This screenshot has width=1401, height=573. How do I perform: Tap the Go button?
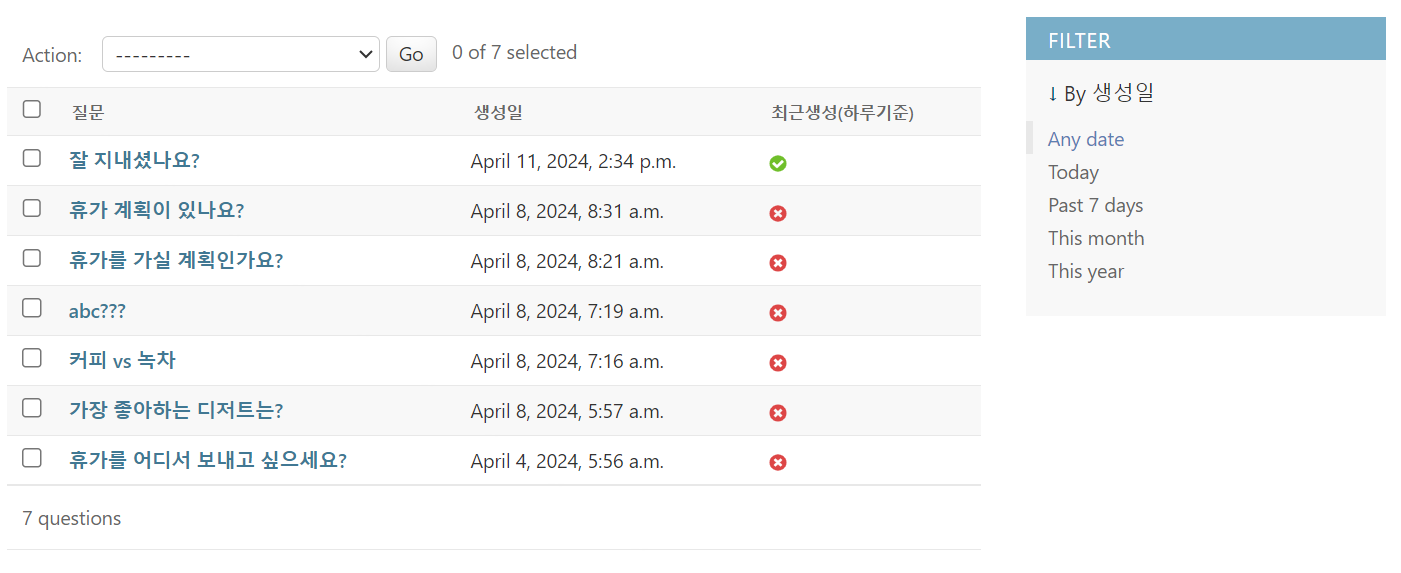coord(411,54)
